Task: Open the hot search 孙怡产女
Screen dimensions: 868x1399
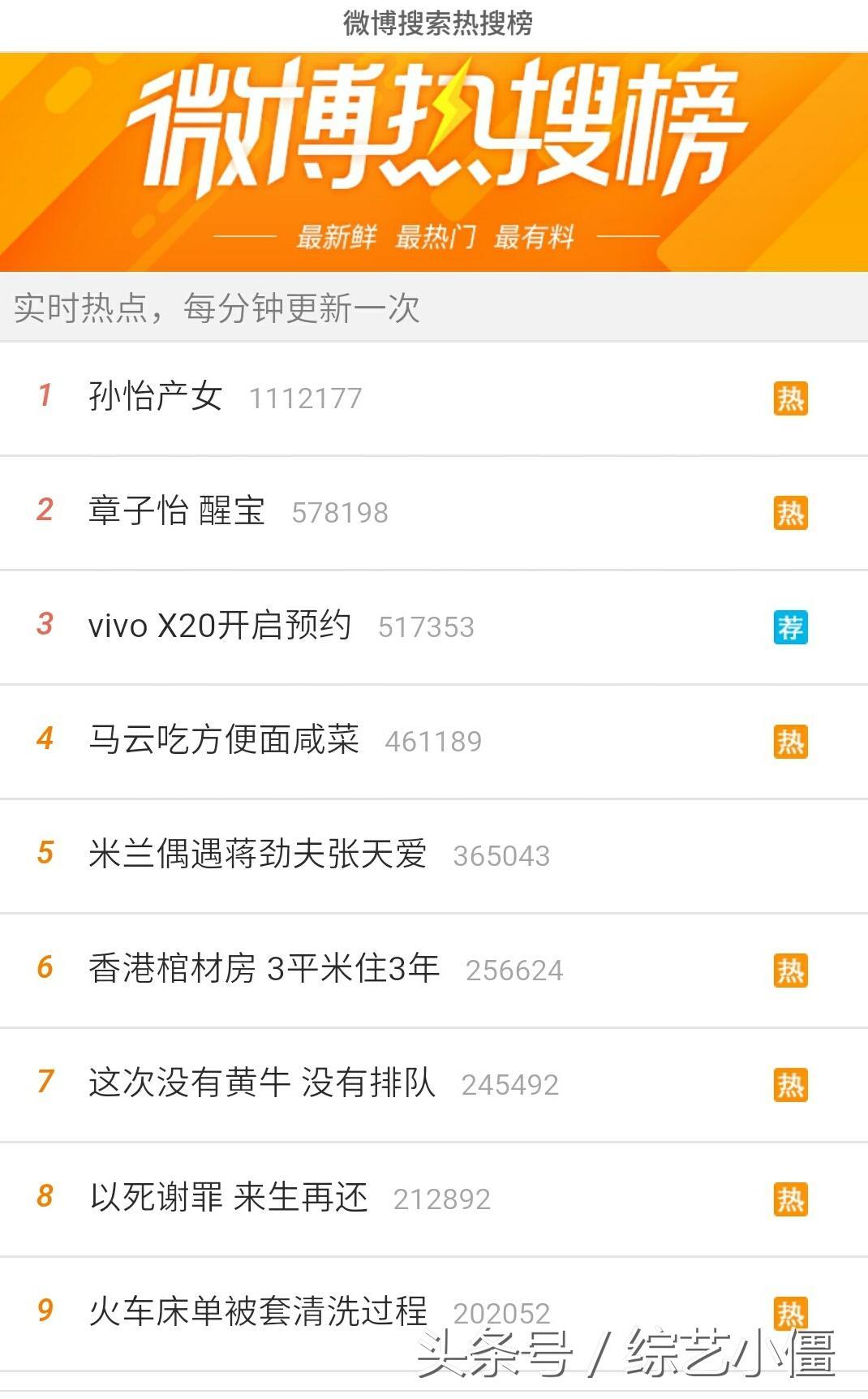Action: coord(434,398)
